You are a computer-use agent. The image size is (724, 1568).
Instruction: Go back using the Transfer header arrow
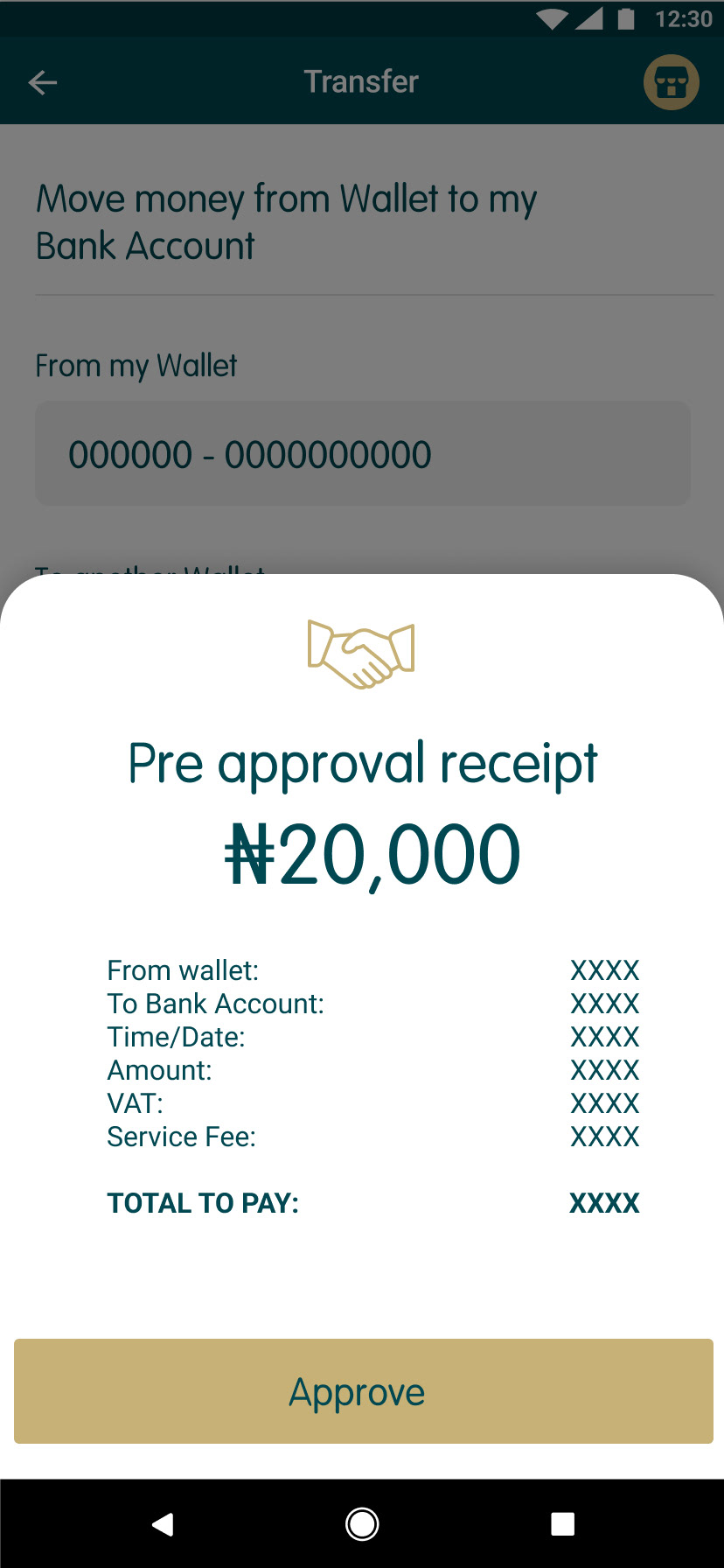(x=42, y=83)
